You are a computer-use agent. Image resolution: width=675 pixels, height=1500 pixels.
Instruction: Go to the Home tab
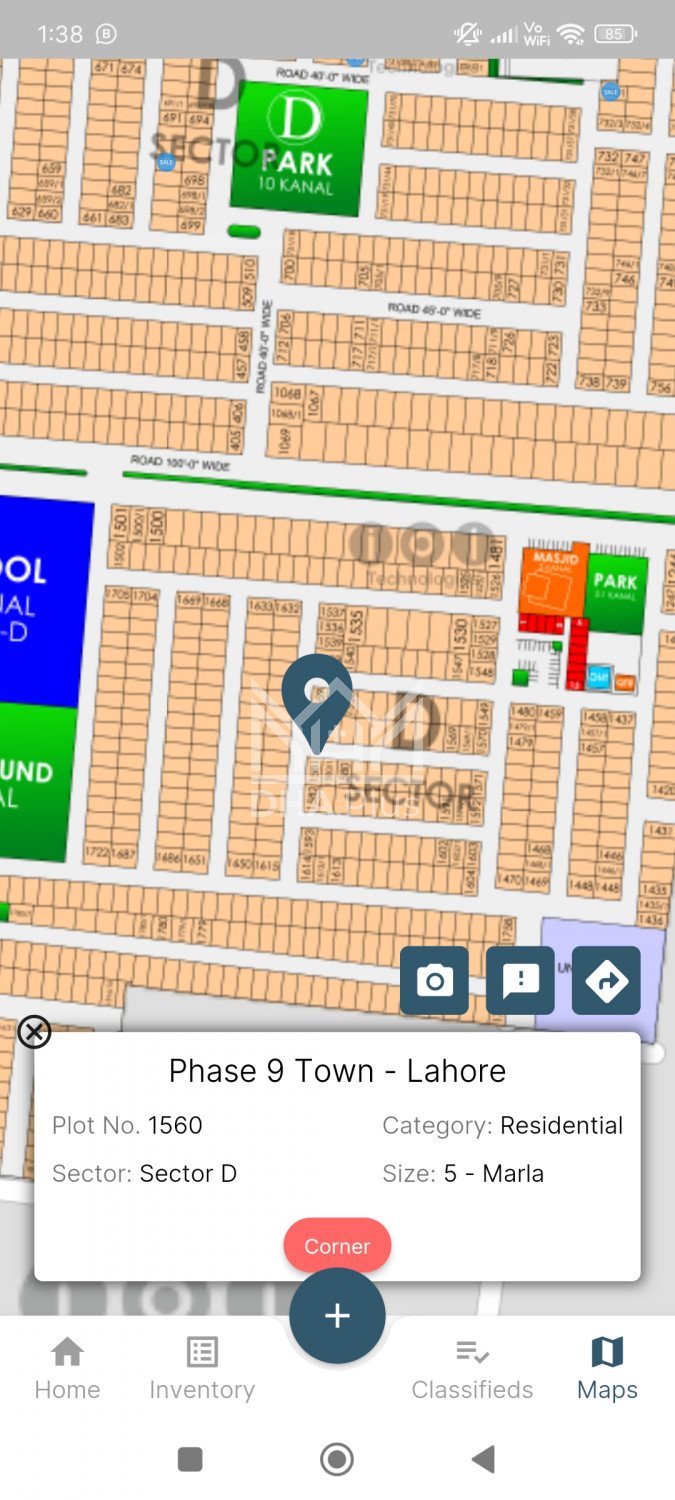pyautogui.click(x=67, y=1368)
